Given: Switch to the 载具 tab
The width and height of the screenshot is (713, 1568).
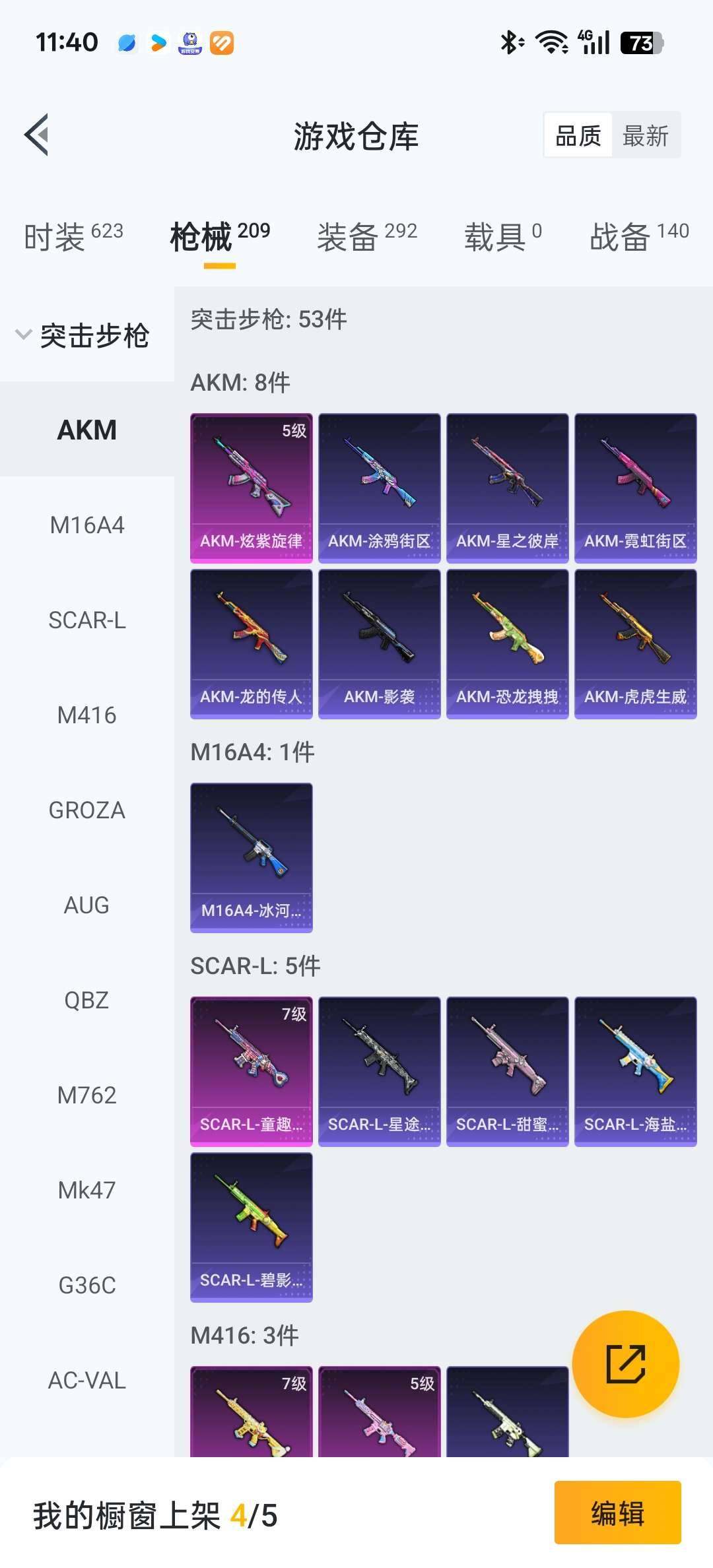Looking at the screenshot, I should coord(502,236).
